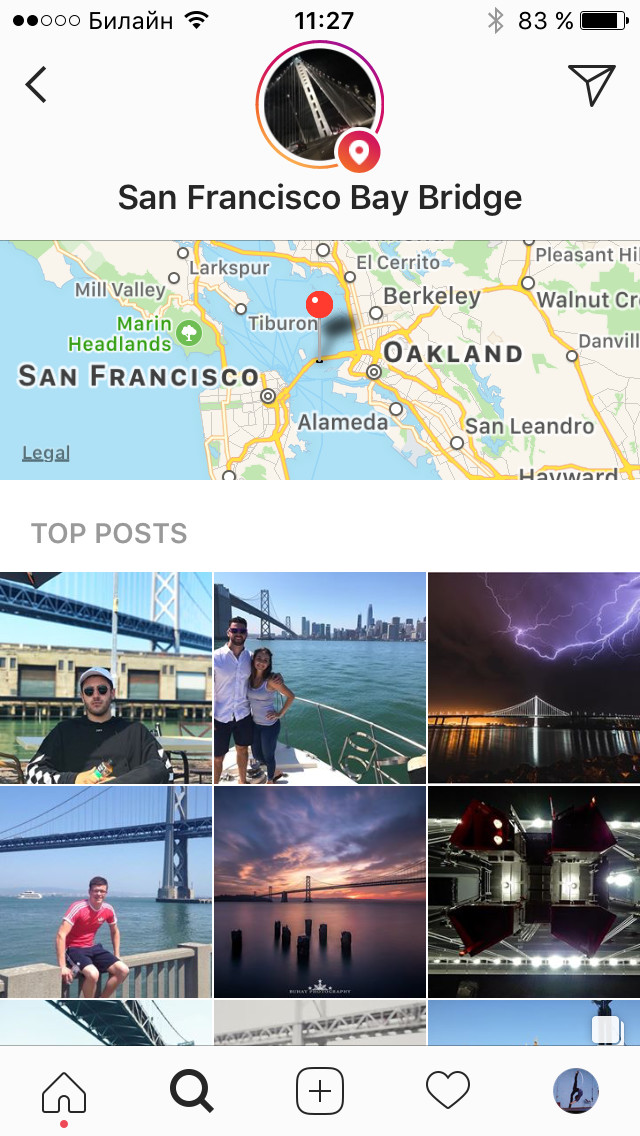This screenshot has height=1136, width=640.
Task: Open the post of couple on a boat
Action: coord(320,678)
